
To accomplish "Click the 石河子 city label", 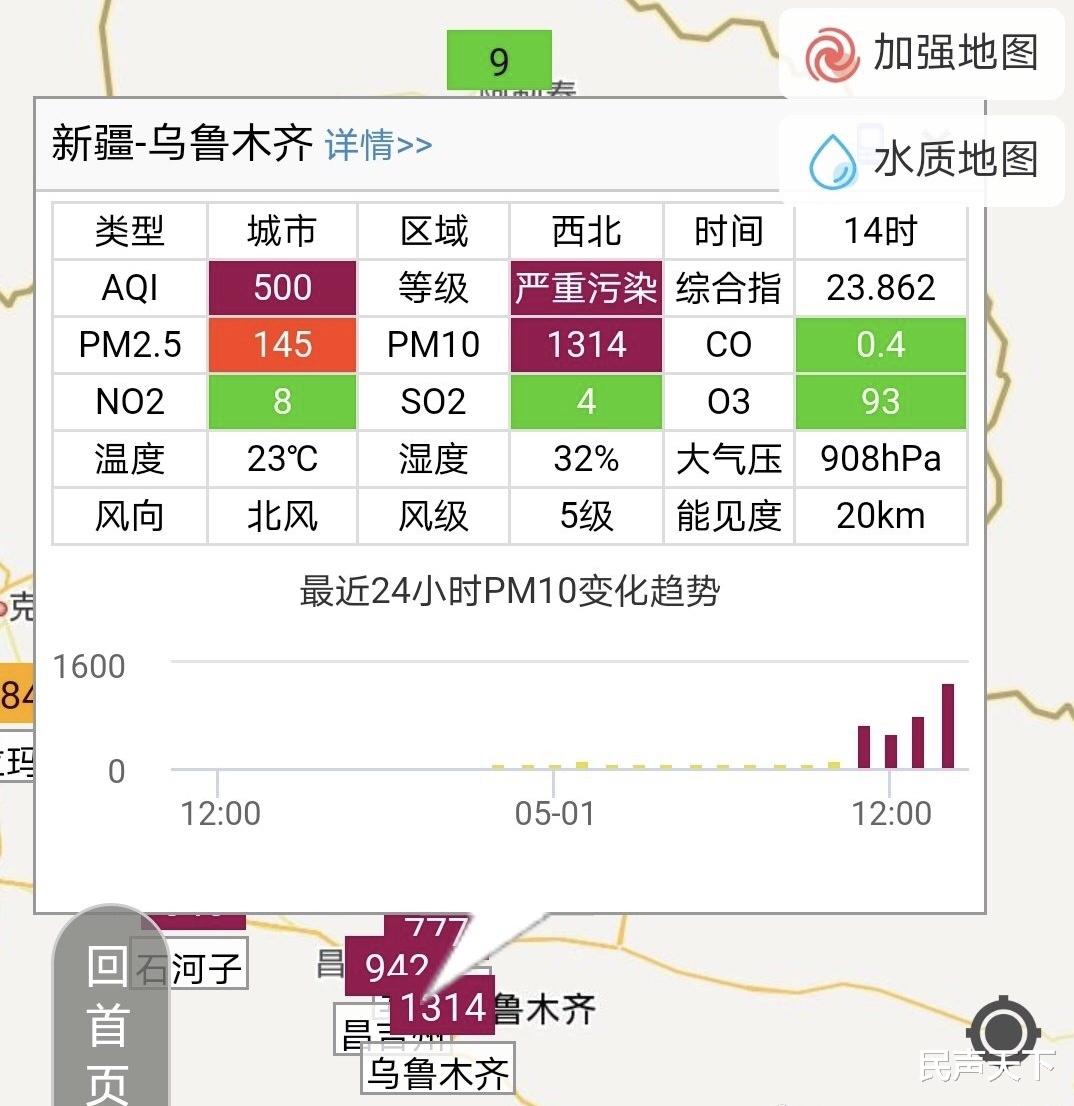I will [193, 965].
